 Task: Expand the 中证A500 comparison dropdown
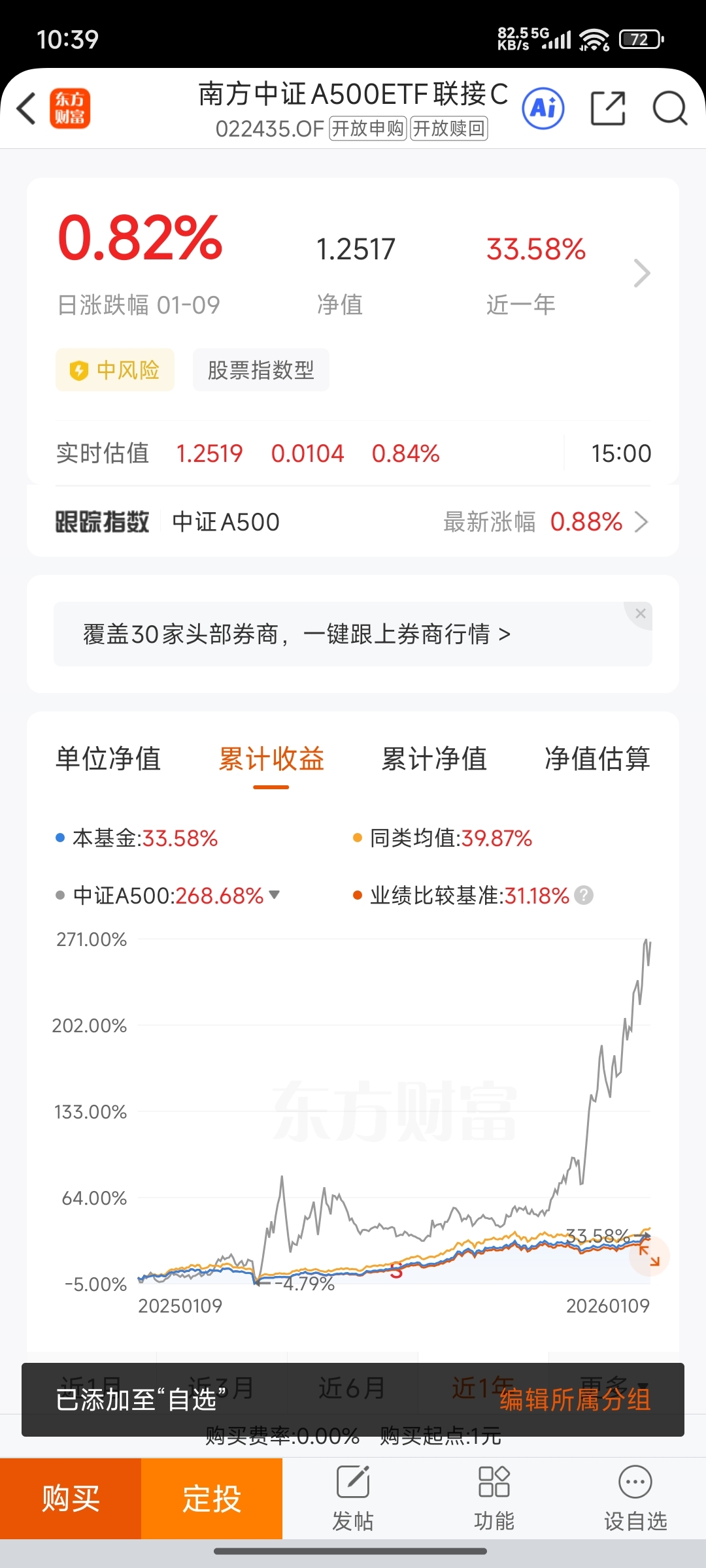[275, 896]
